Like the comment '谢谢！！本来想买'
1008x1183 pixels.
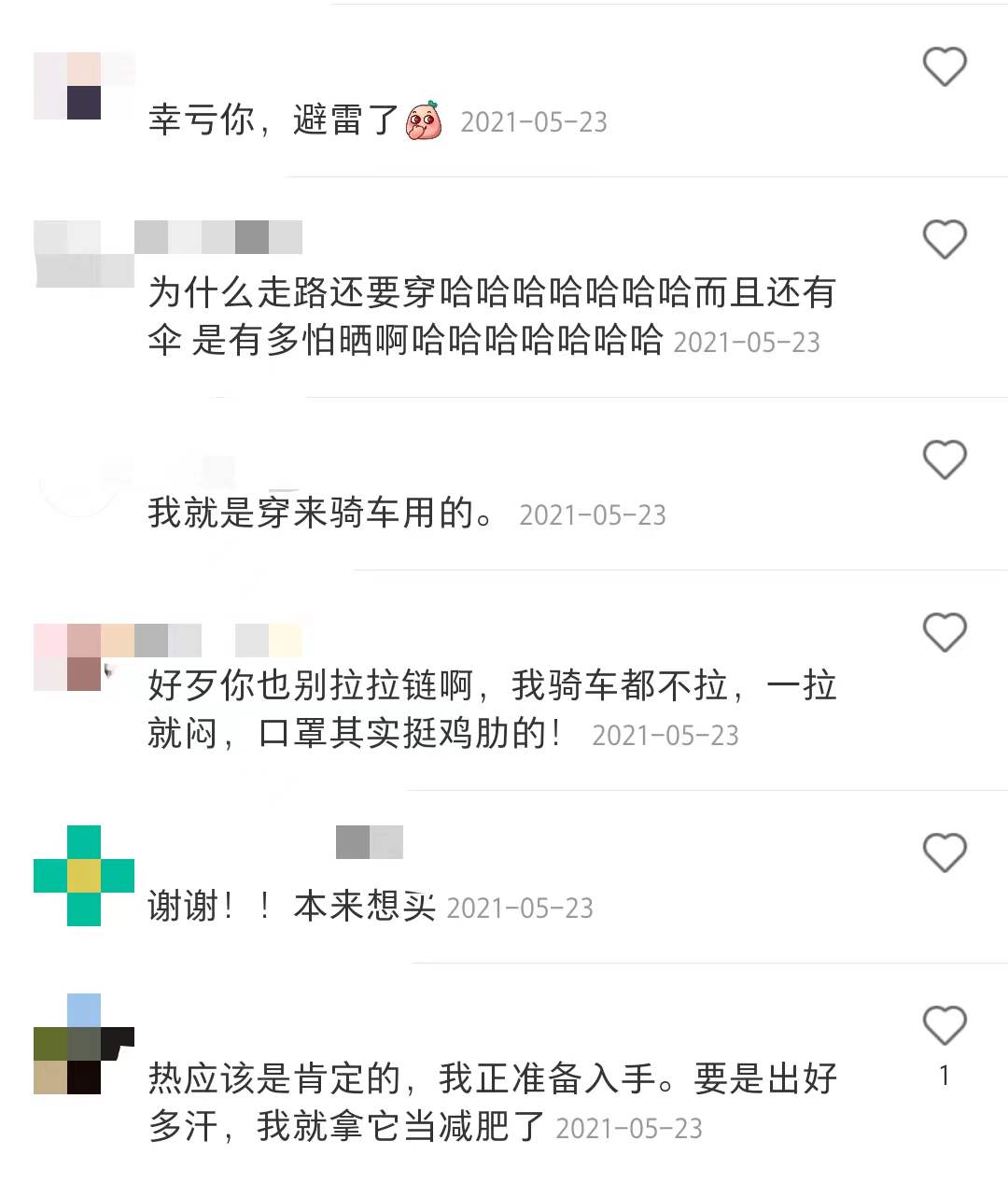[x=944, y=853]
